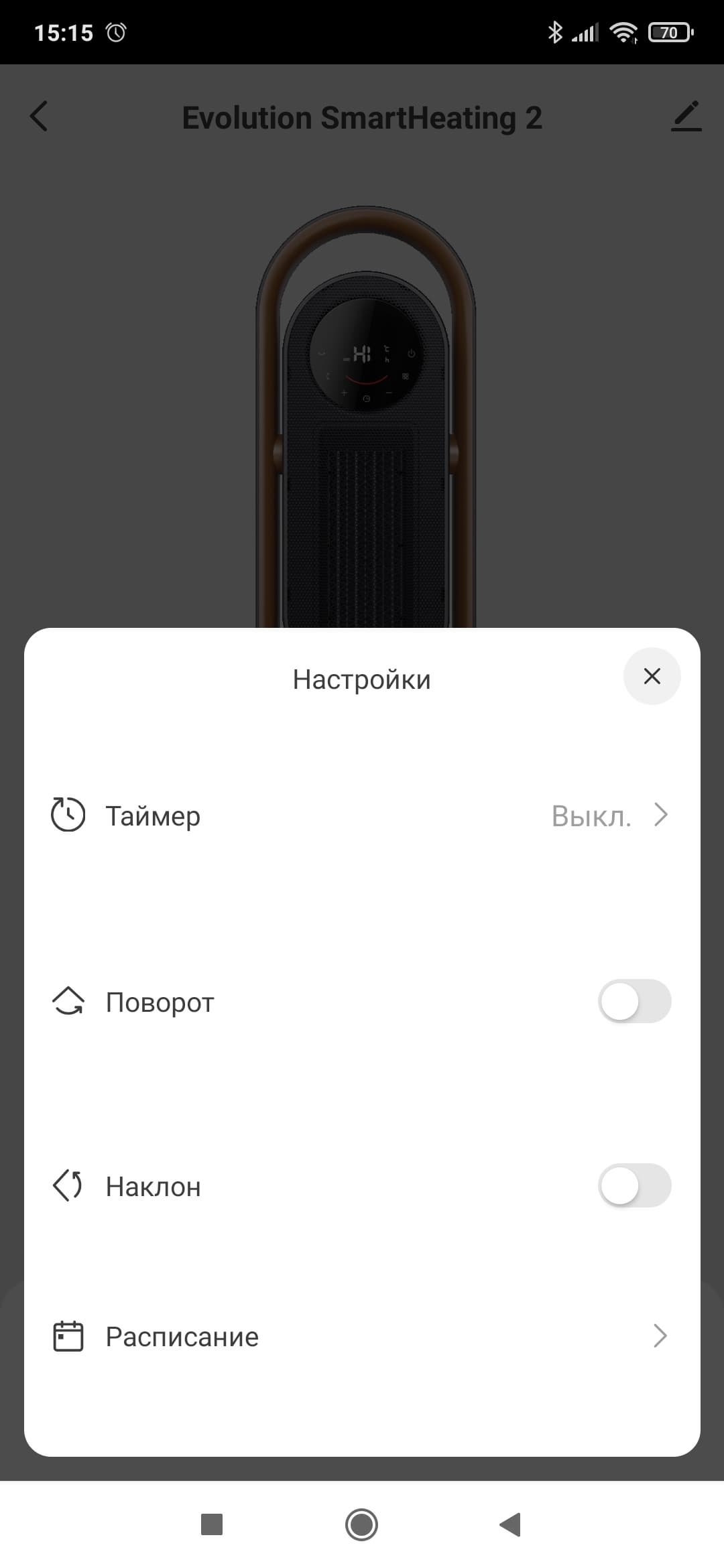Turn on the Наклон tilt switch
The height and width of the screenshot is (1568, 724).
click(x=634, y=1185)
